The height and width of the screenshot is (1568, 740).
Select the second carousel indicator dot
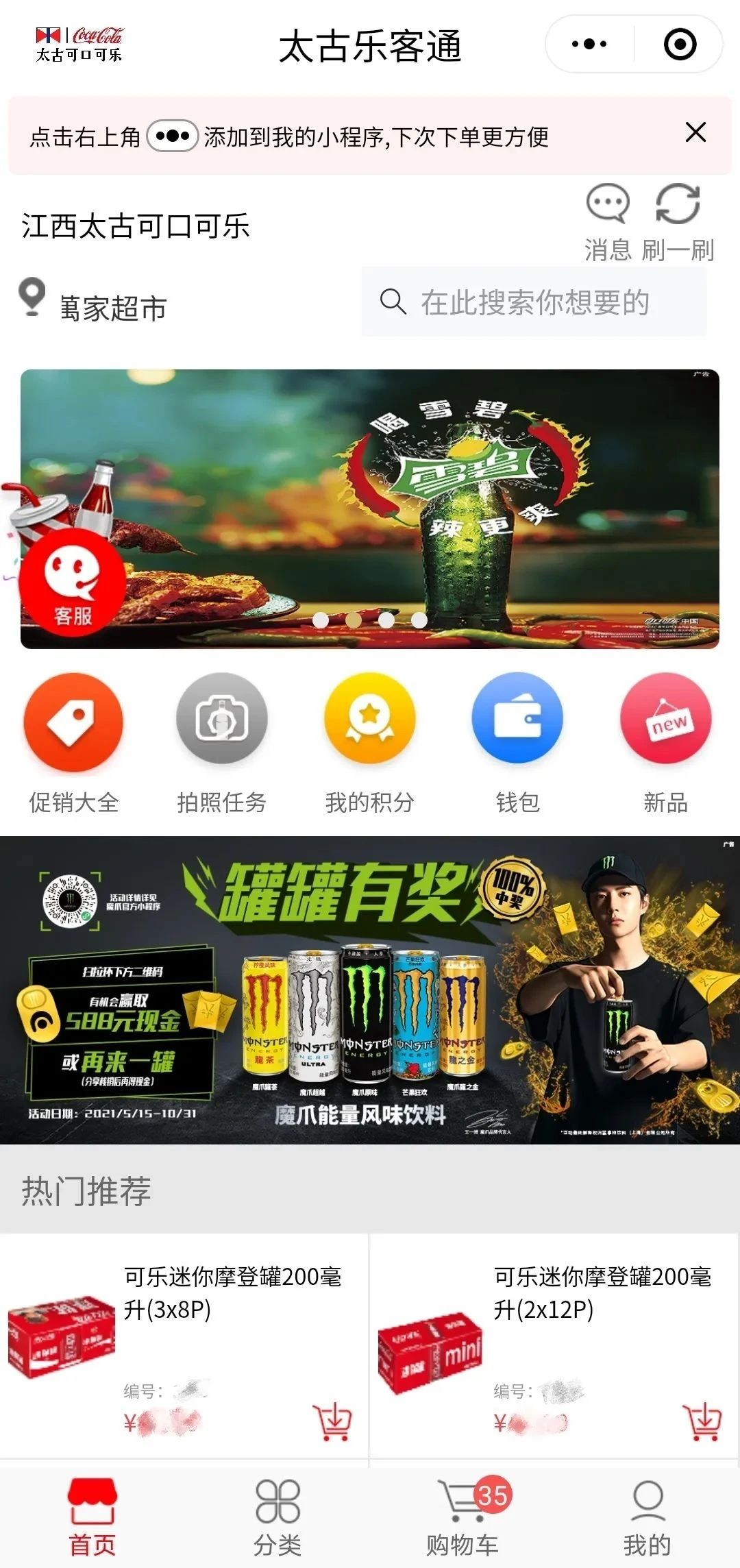tap(354, 619)
